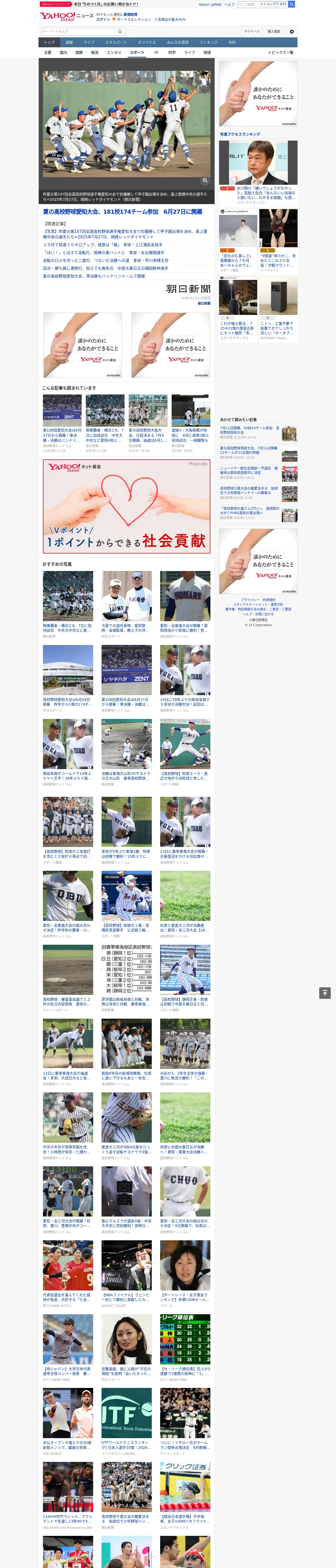Choose the 国内 category
This screenshot has width=336, height=1568.
[63, 52]
